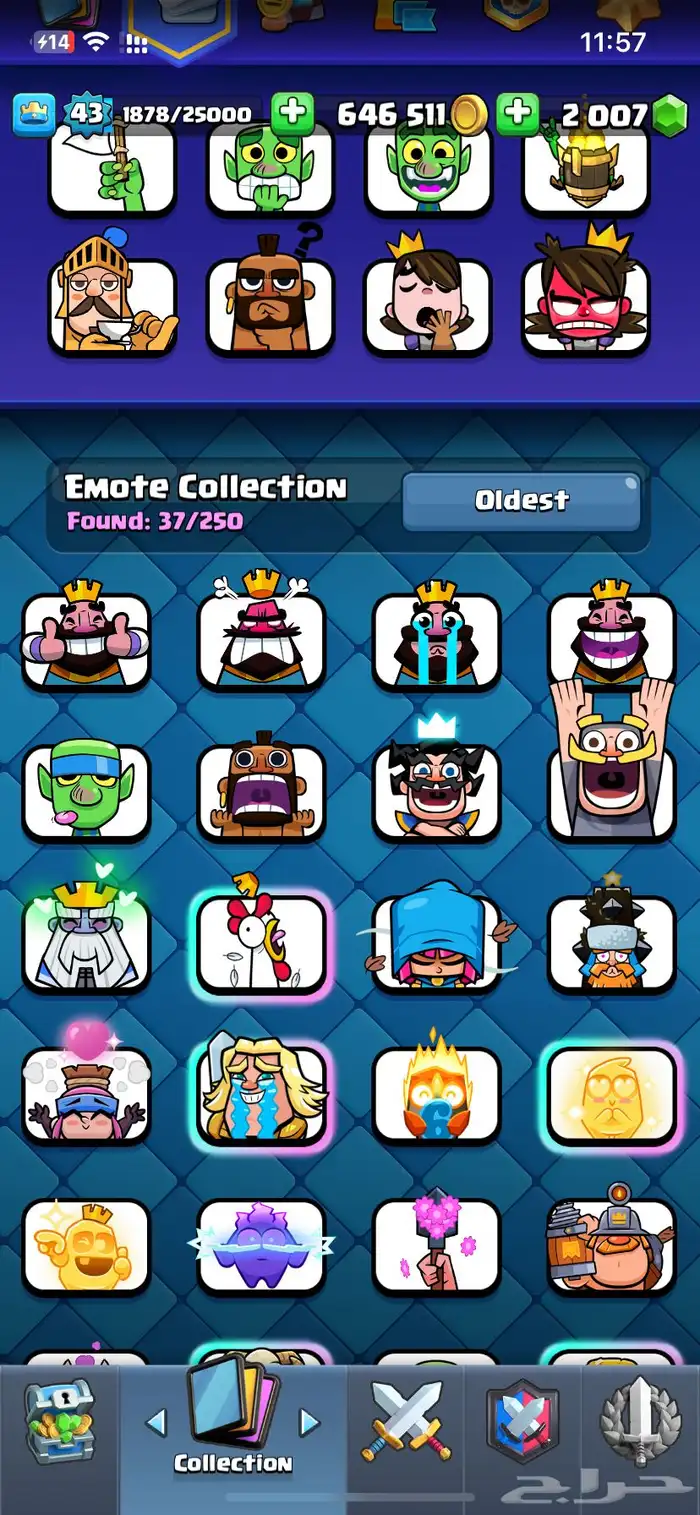Select the crying blonde Valkyrie emote
This screenshot has width=700, height=1515.
261,1092
